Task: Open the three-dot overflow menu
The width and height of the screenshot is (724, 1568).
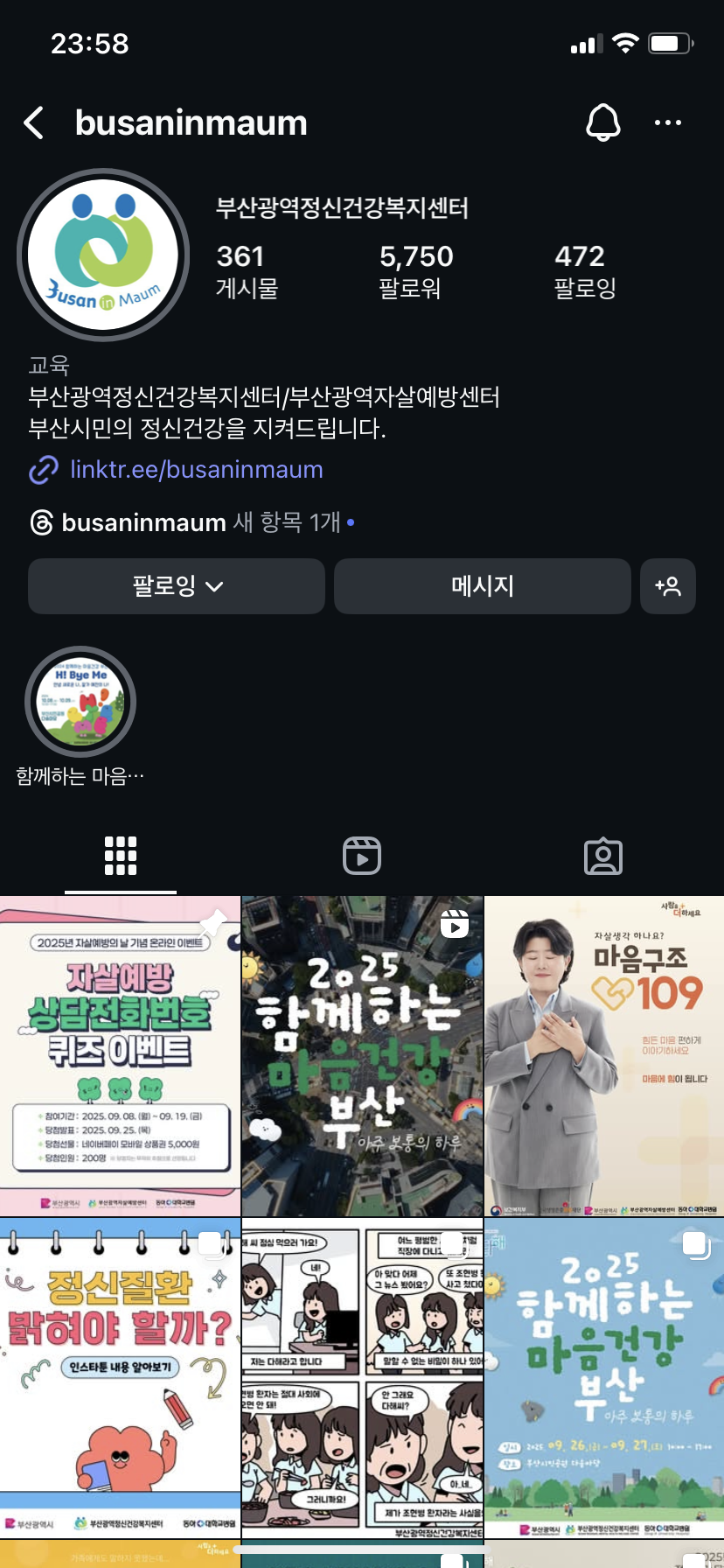Action: [668, 123]
